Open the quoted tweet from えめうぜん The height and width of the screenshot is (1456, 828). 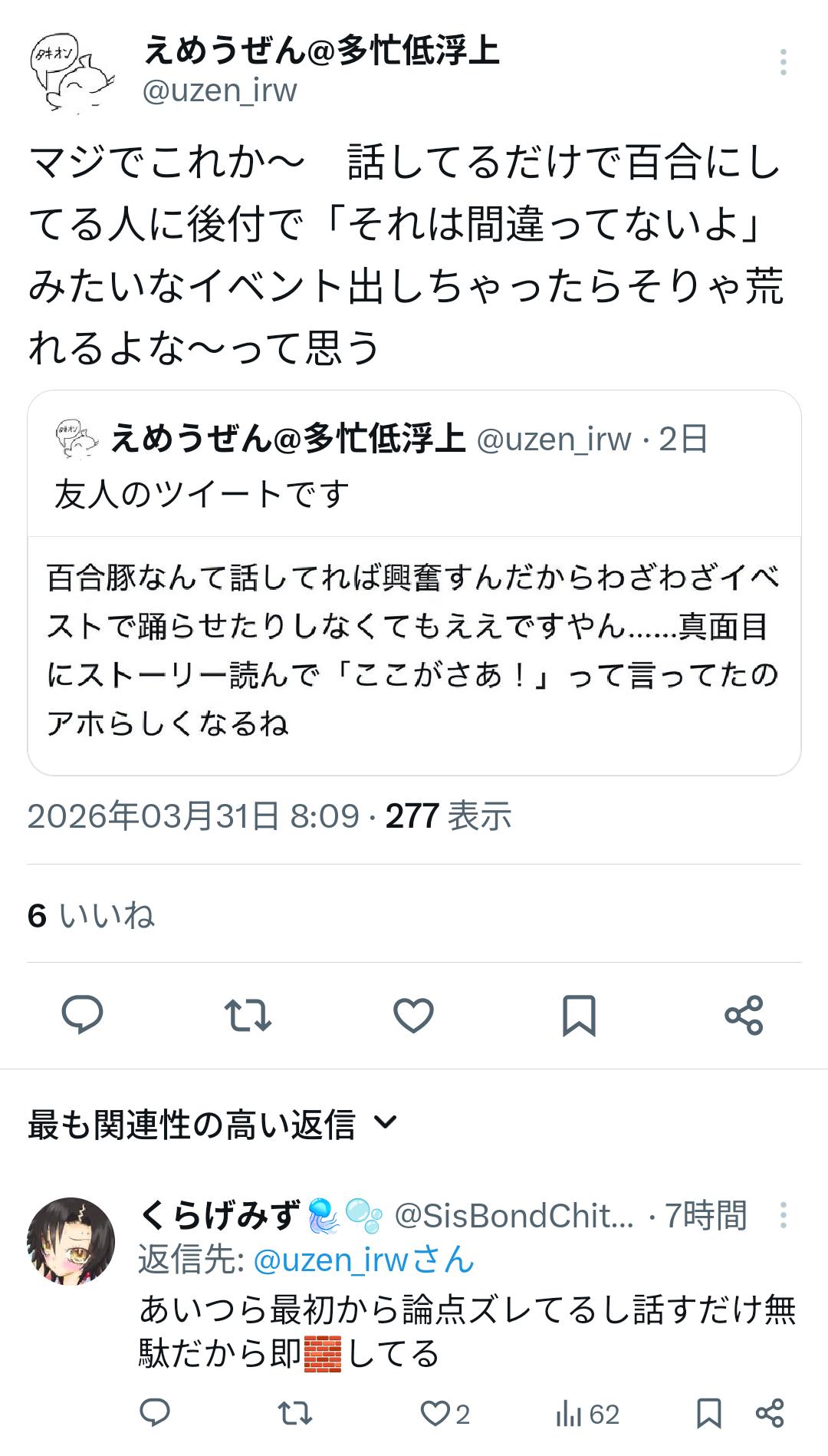414,581
